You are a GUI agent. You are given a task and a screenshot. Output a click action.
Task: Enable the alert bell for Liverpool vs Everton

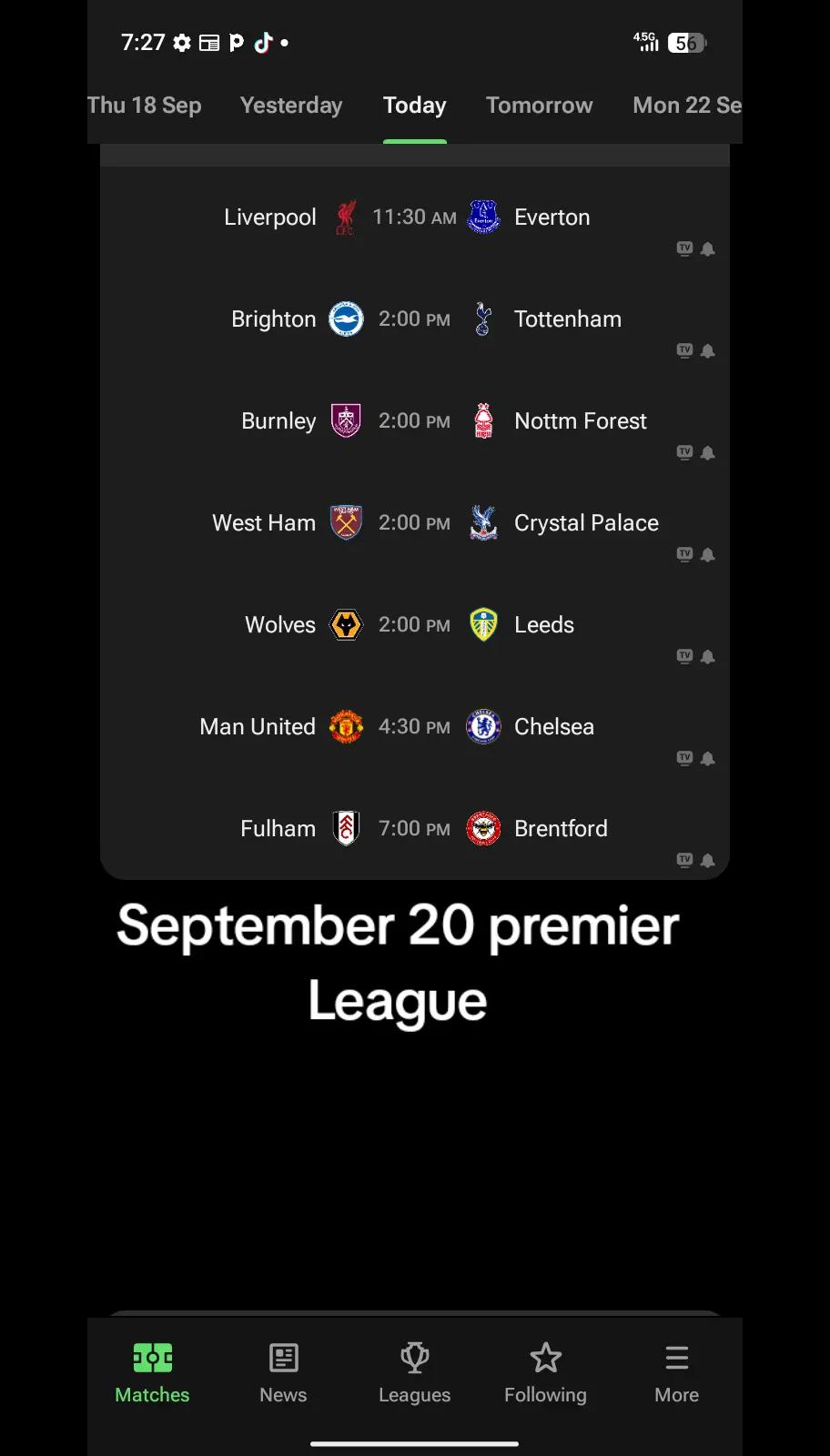708,249
